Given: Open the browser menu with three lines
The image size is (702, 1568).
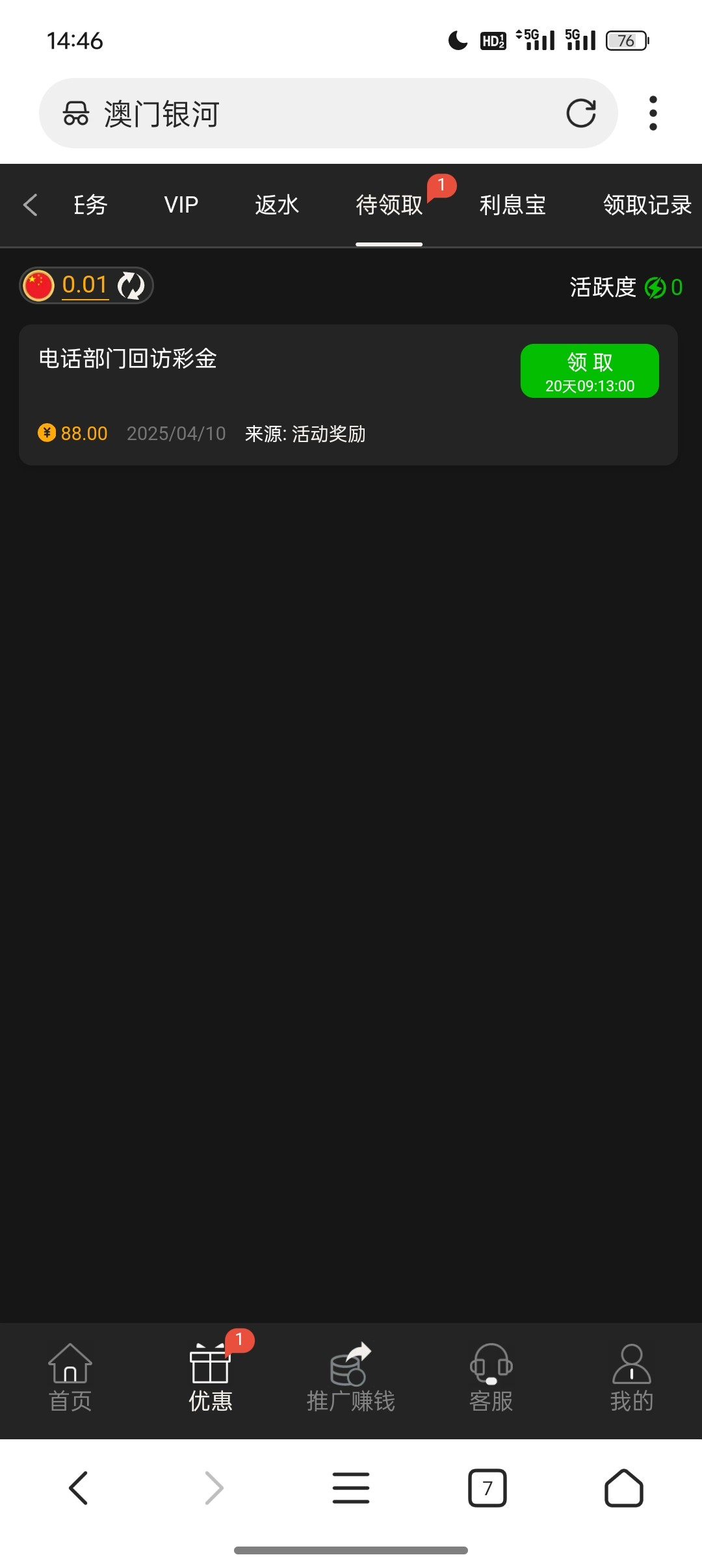Looking at the screenshot, I should [351, 1487].
